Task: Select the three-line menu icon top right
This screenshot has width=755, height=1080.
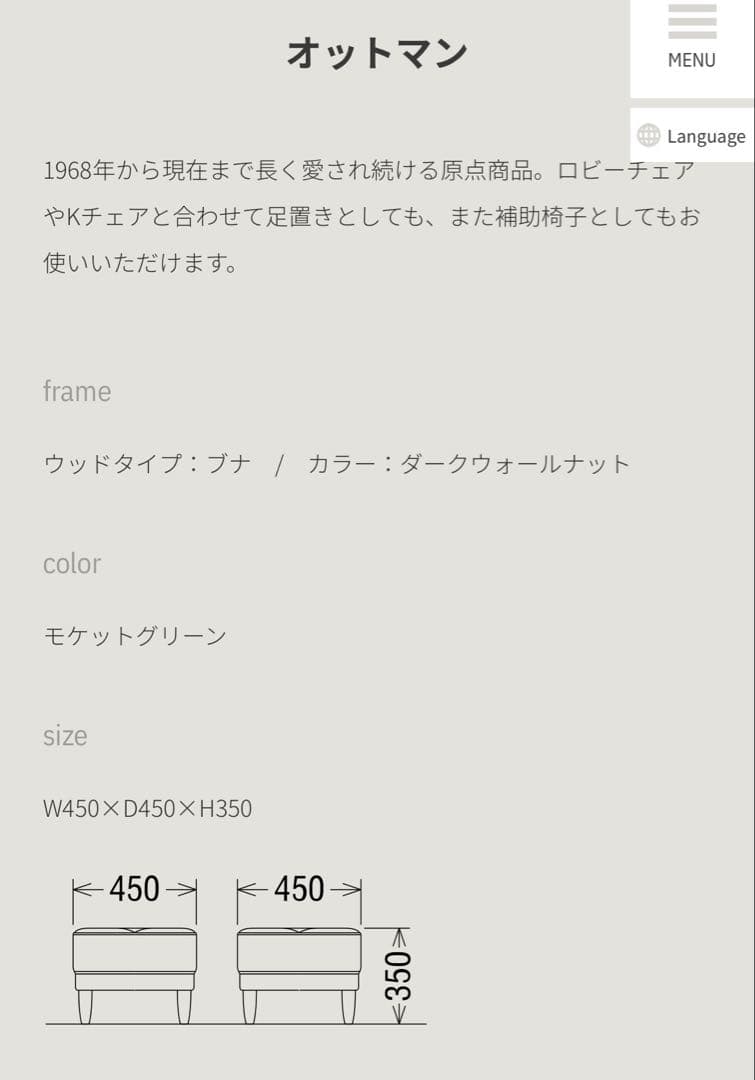Action: 691,20
